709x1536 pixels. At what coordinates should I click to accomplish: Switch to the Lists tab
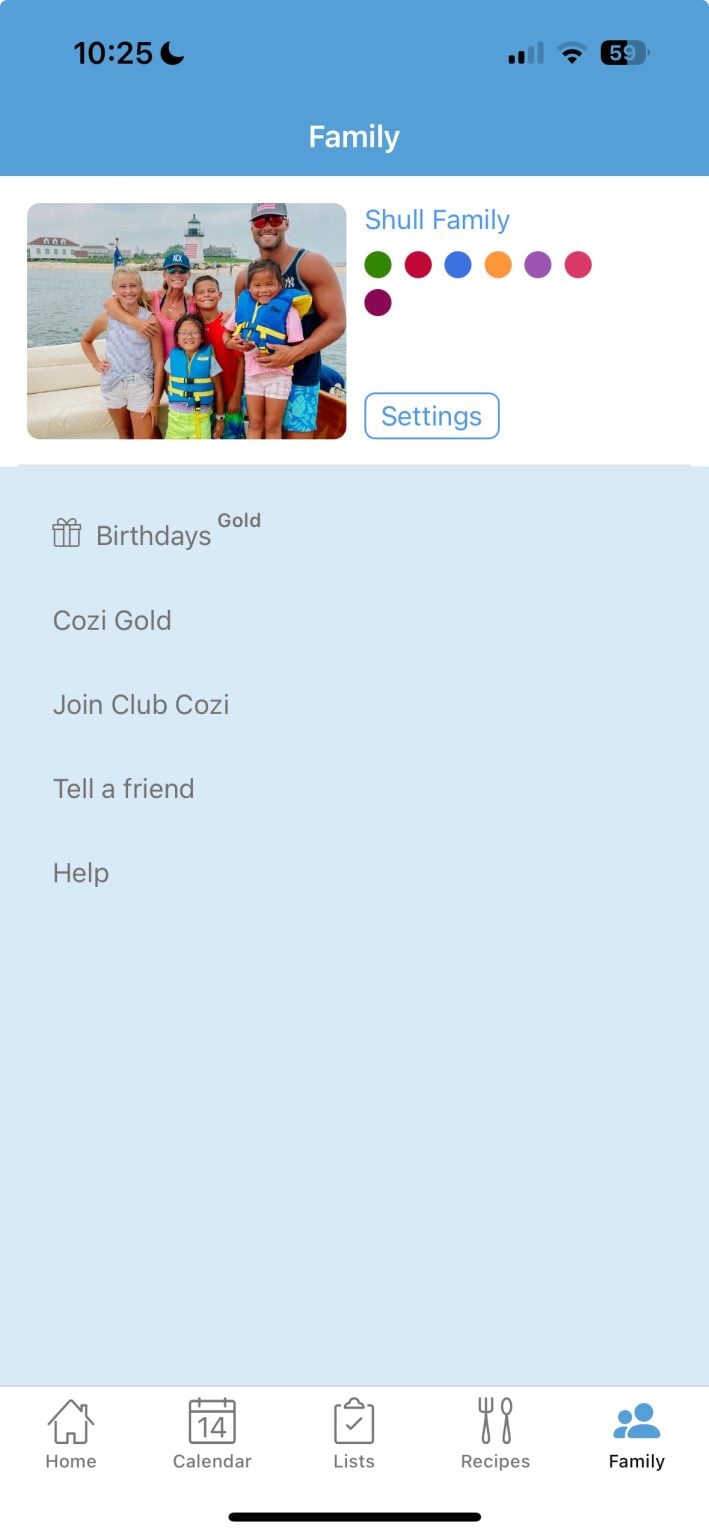click(x=354, y=1434)
